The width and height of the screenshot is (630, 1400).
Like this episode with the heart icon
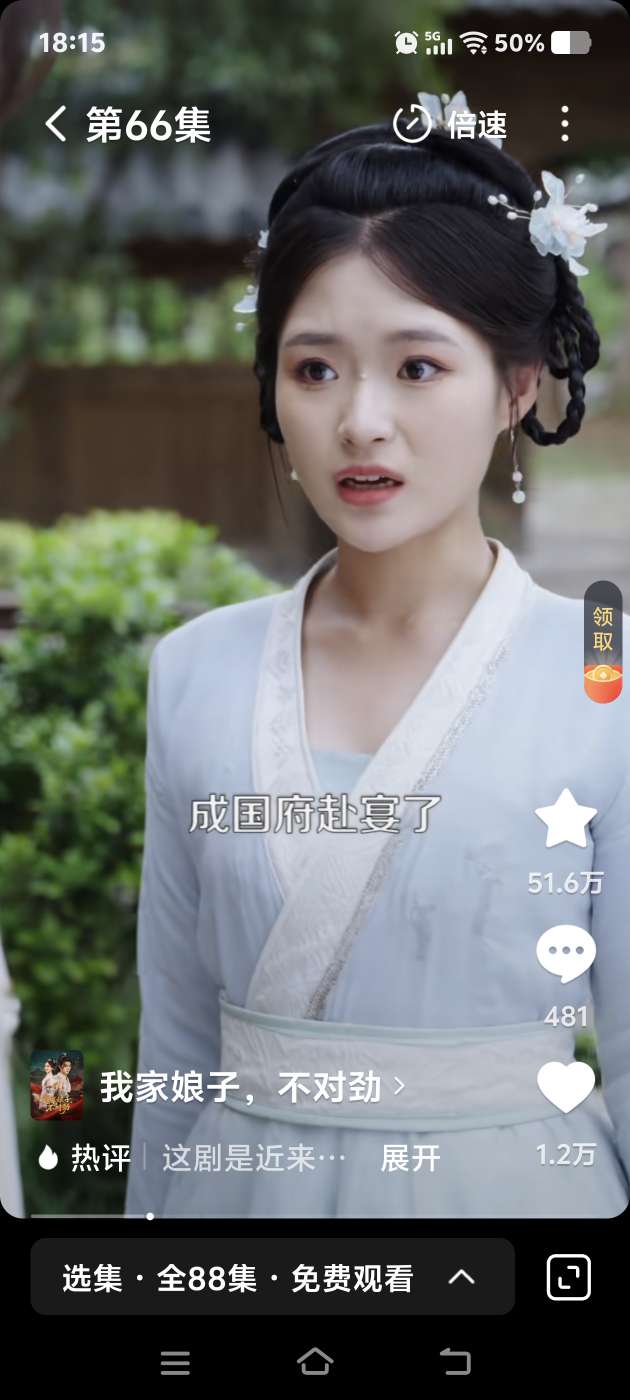click(x=566, y=1088)
